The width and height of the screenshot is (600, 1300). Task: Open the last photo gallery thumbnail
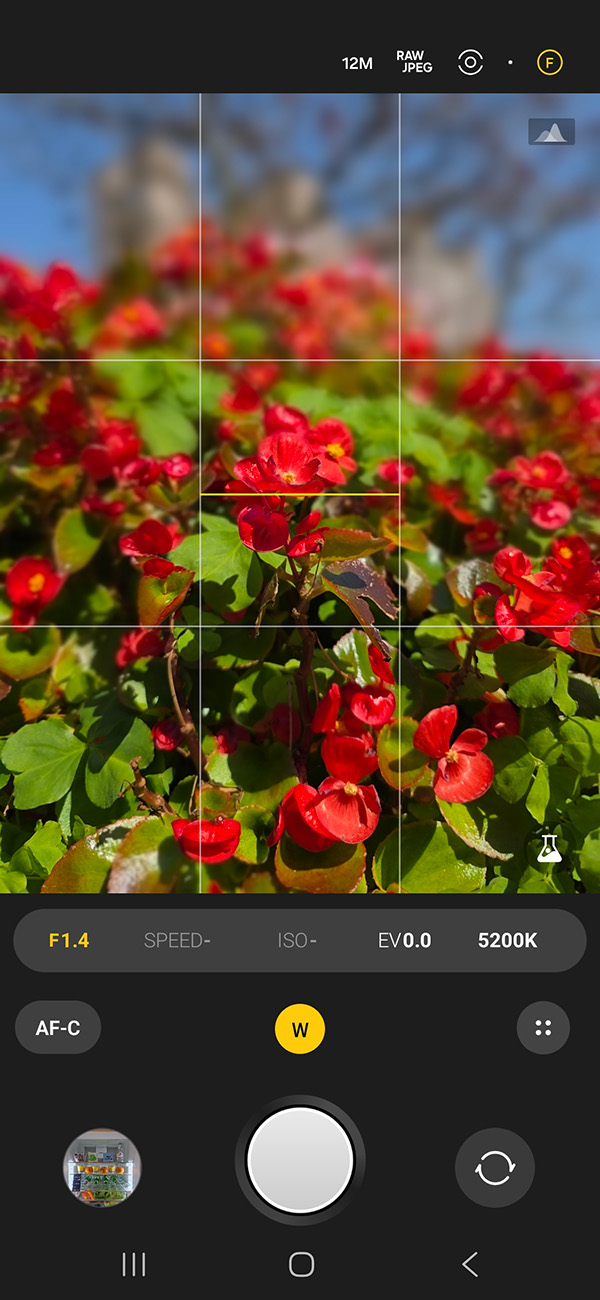tap(102, 1167)
